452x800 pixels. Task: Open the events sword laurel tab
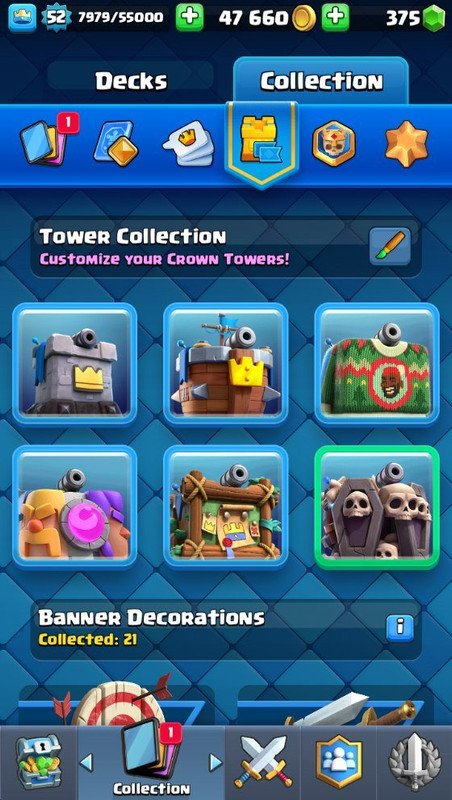414,763
